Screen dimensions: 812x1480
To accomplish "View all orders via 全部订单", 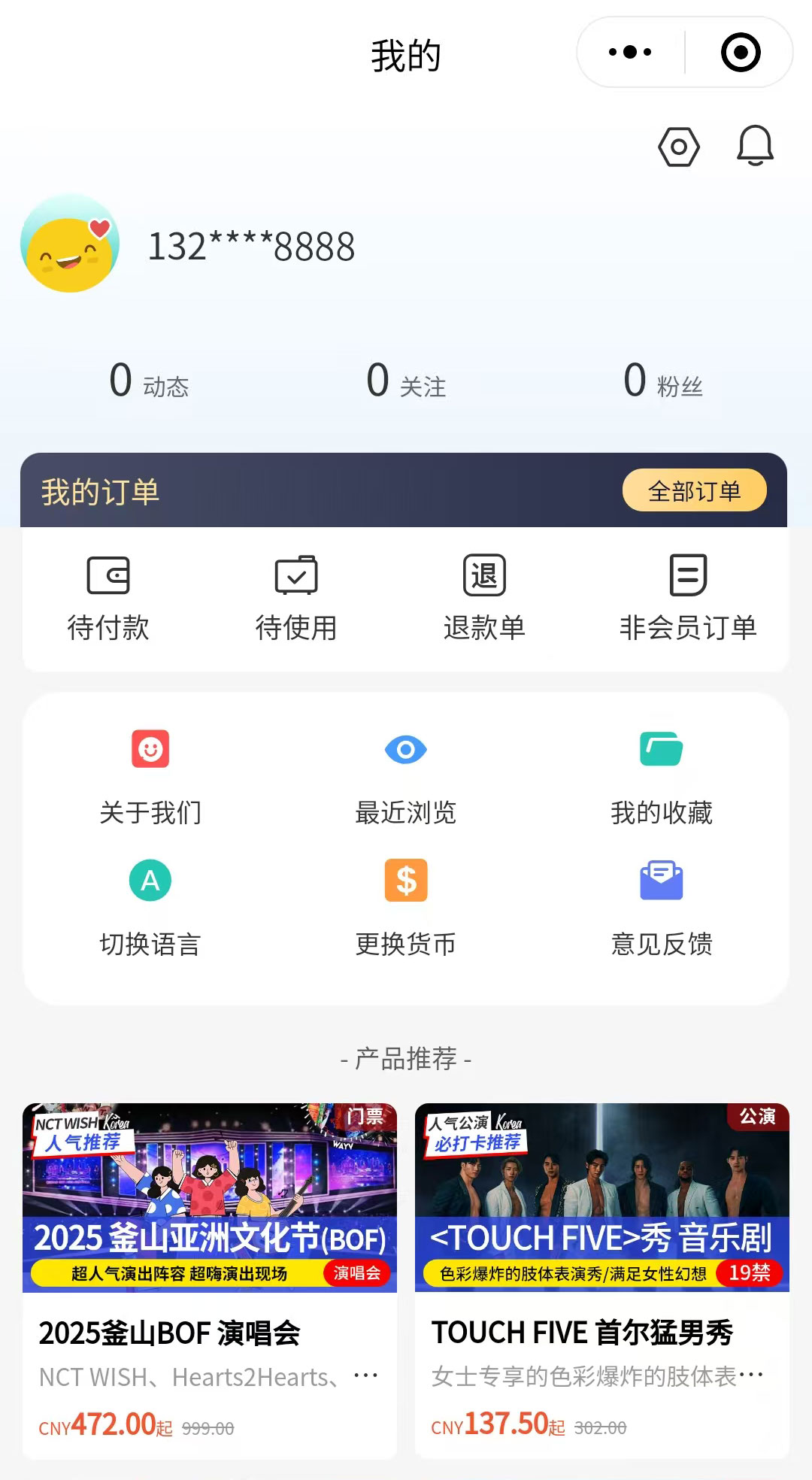I will click(x=694, y=491).
